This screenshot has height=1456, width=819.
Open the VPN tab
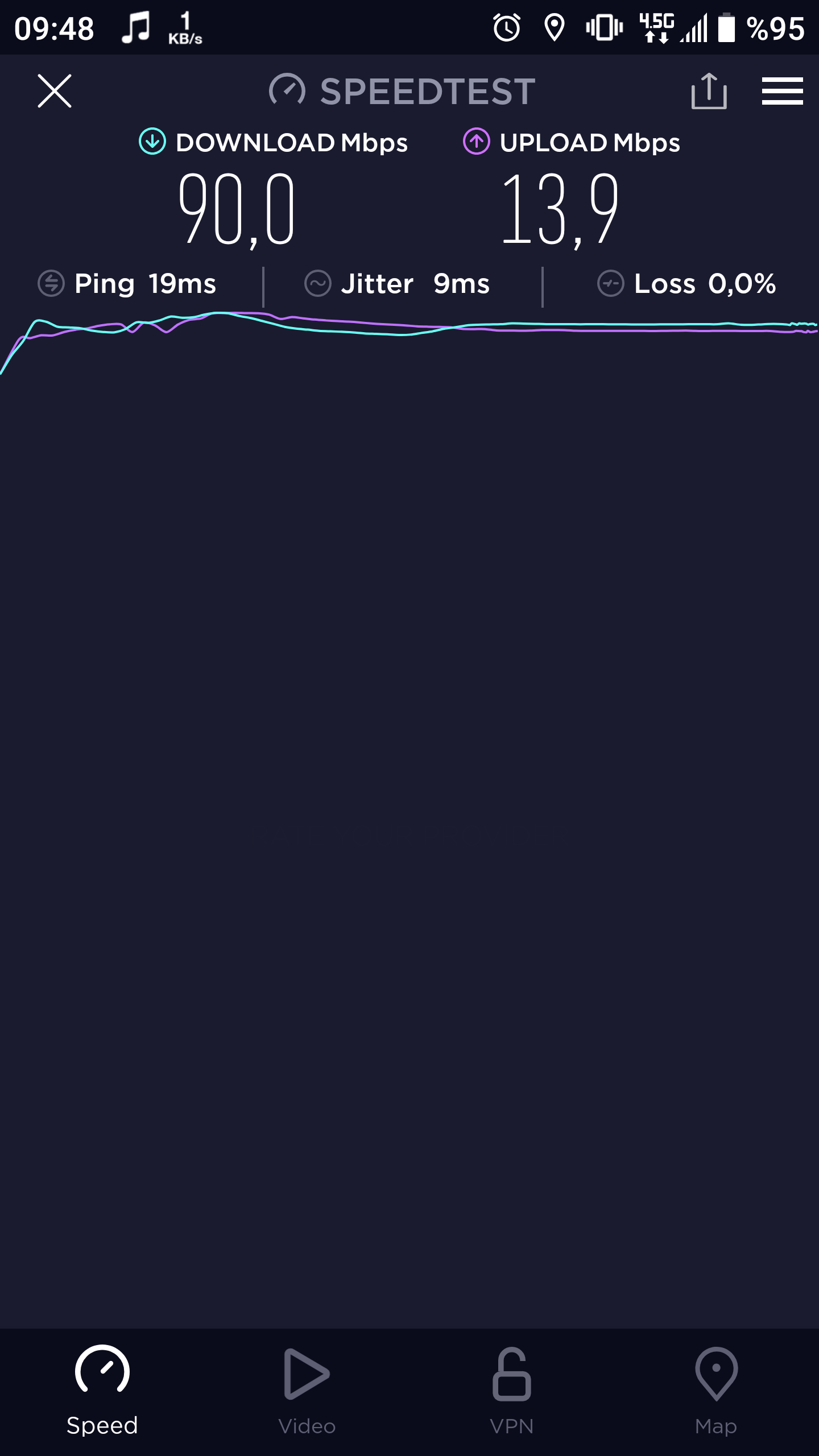pos(512,1391)
